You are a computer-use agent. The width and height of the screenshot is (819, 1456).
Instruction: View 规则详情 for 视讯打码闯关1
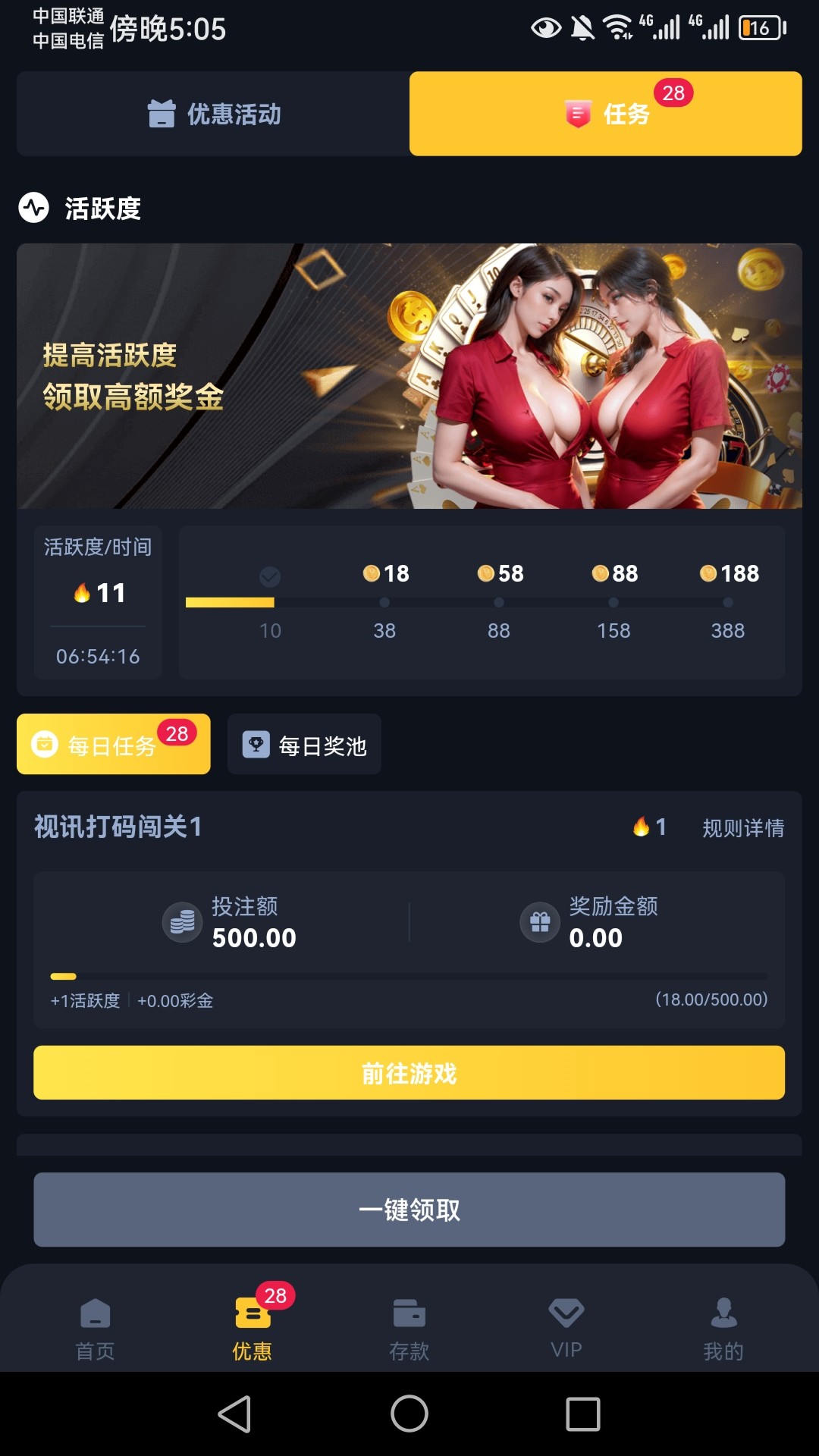tap(742, 827)
